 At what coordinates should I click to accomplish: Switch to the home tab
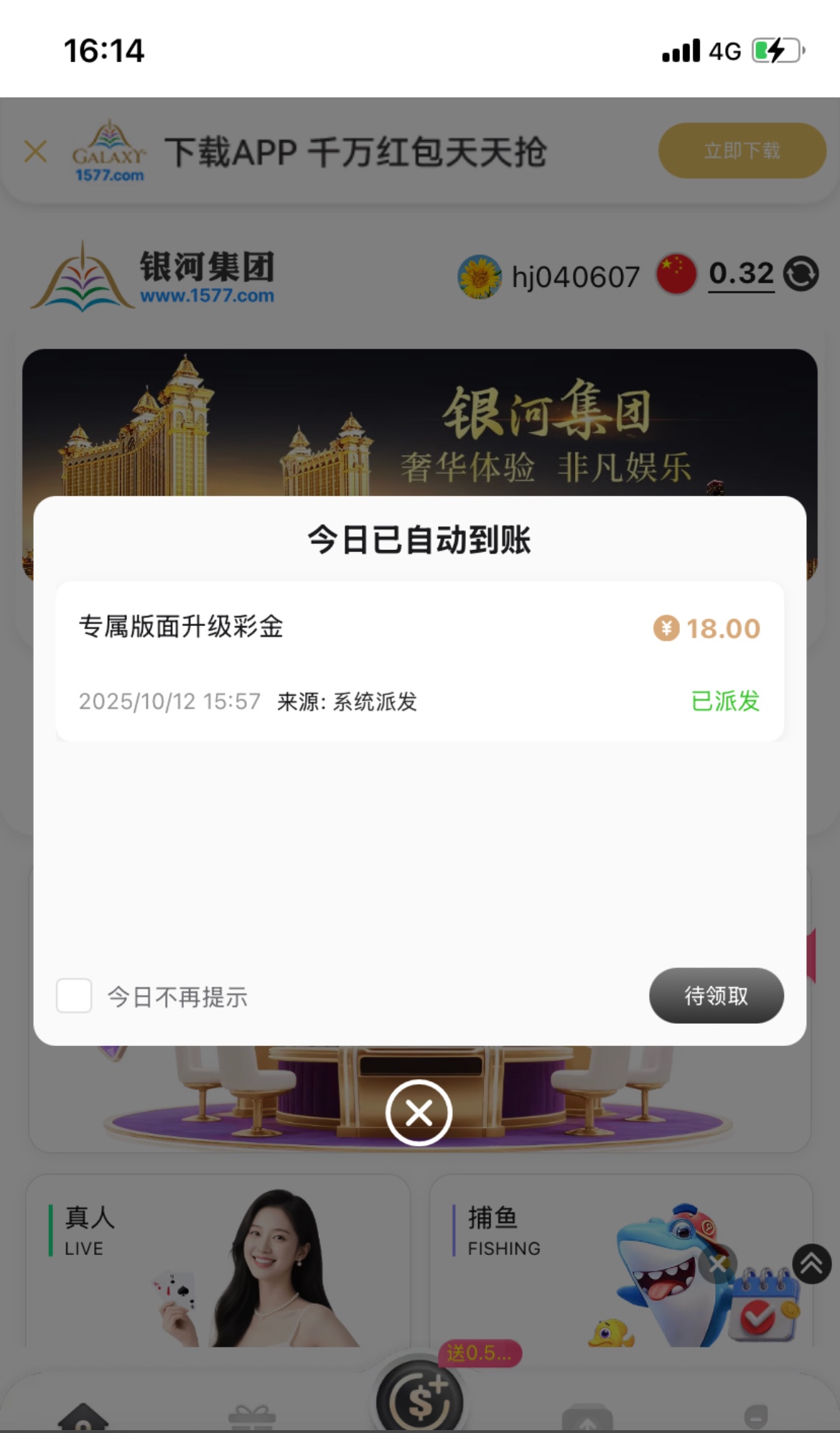click(x=83, y=1418)
